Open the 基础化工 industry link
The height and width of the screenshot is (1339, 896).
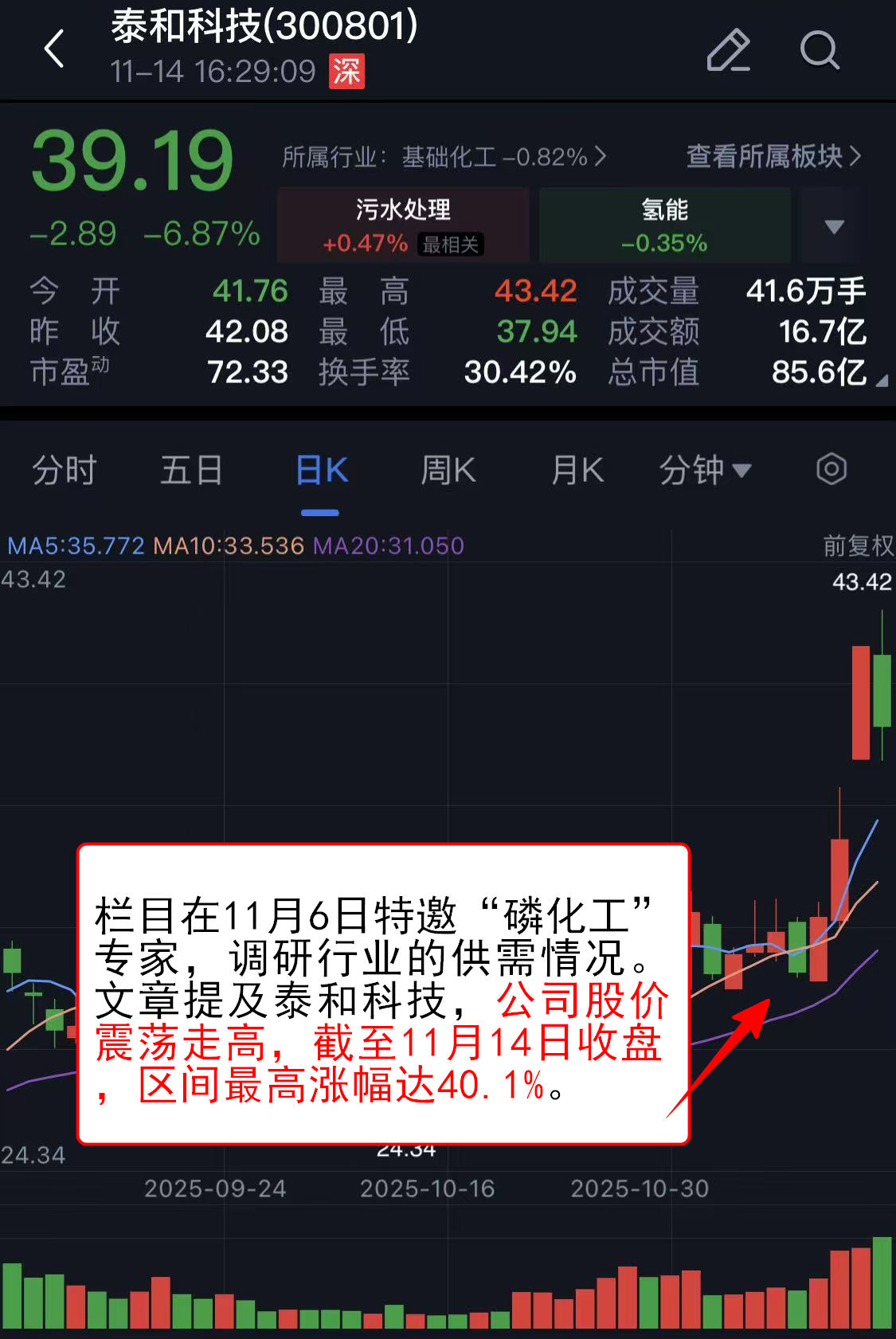tap(444, 157)
